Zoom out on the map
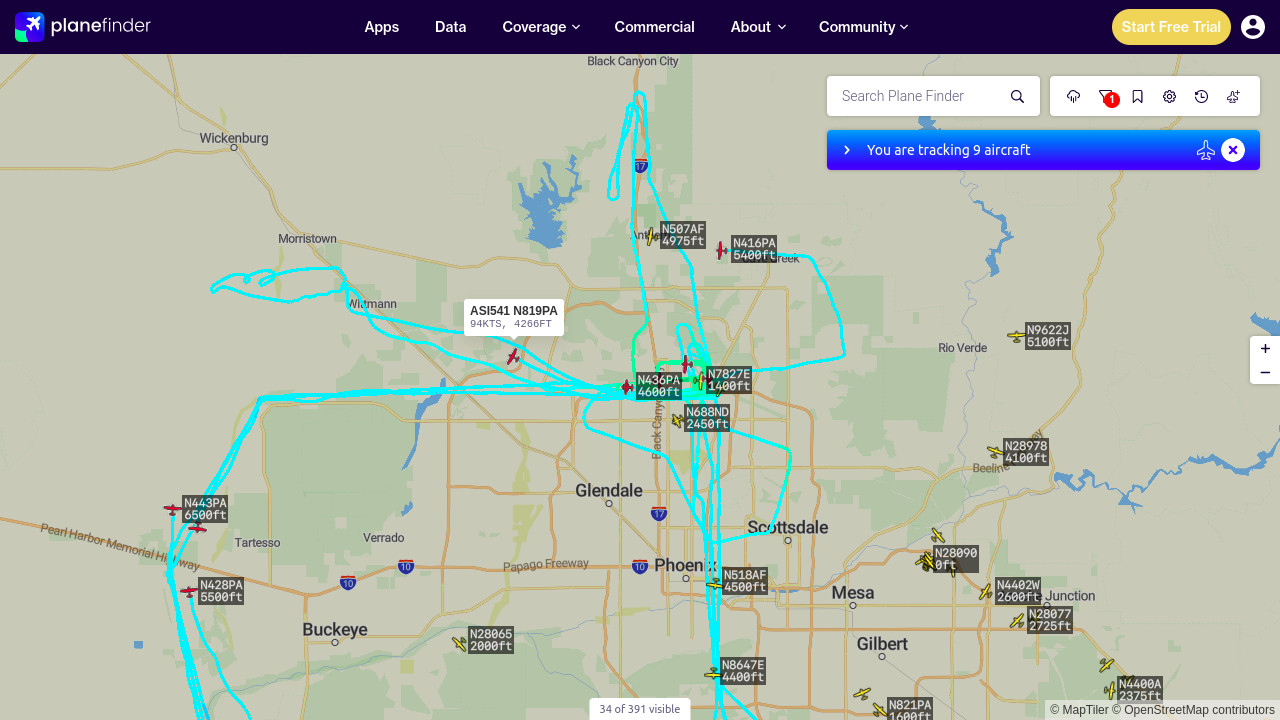The image size is (1280, 720). pyautogui.click(x=1265, y=372)
